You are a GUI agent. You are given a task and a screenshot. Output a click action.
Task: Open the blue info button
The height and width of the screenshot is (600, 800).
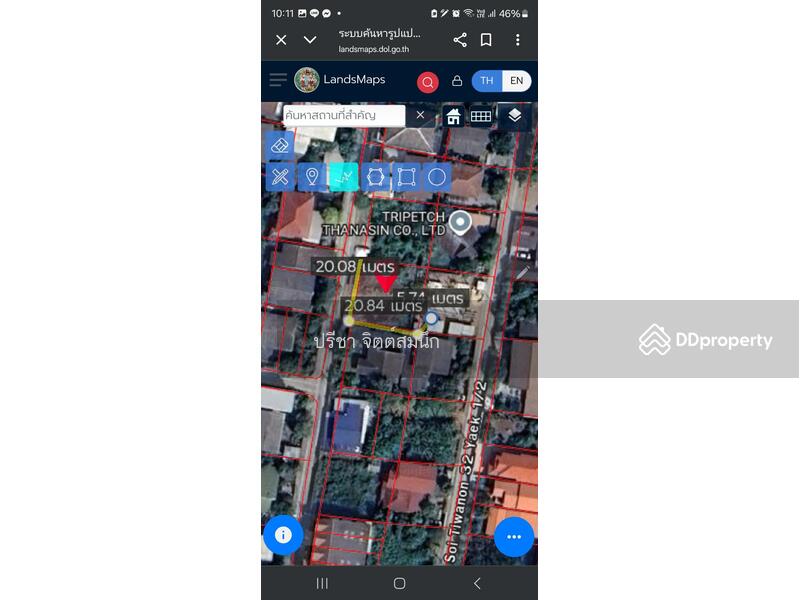(x=283, y=535)
